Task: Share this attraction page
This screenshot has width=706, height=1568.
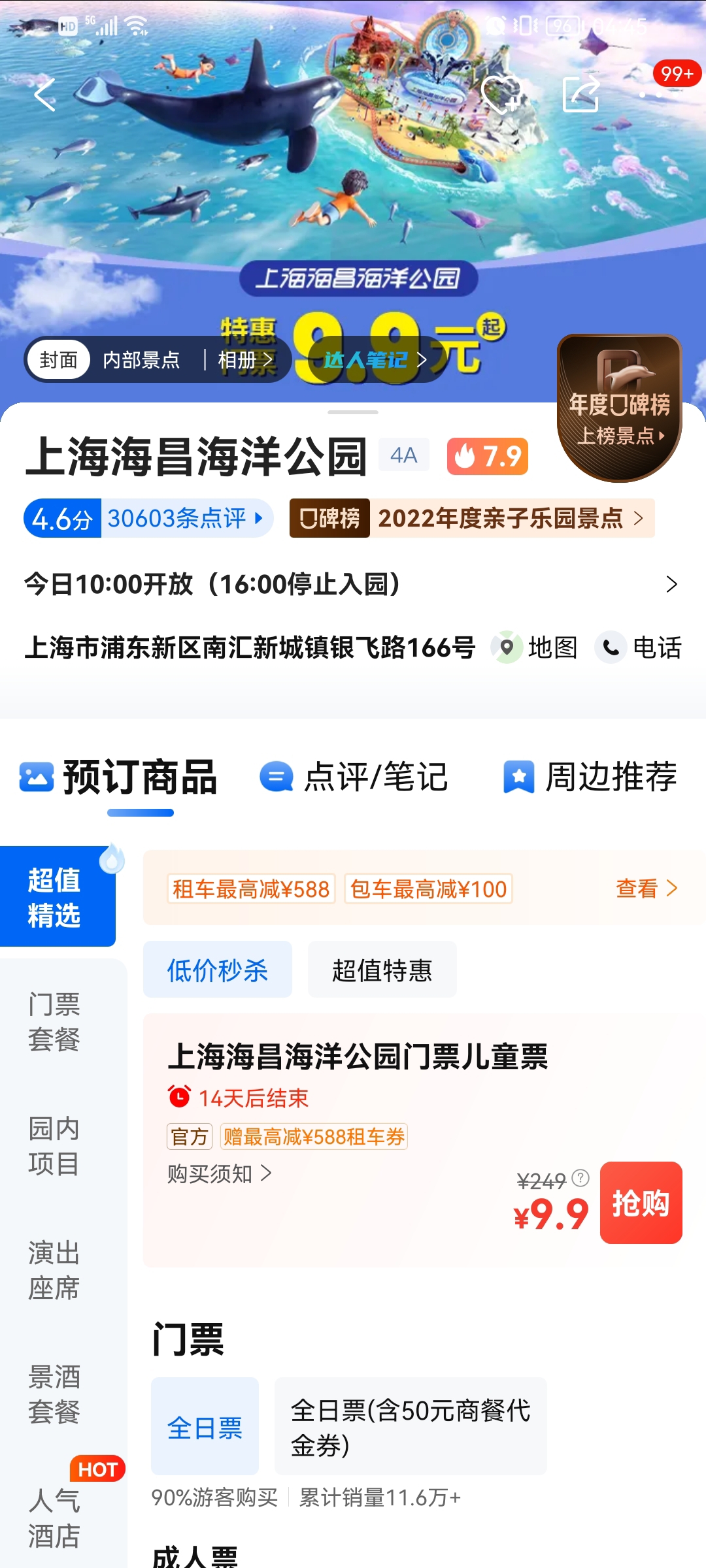Action: (580, 93)
